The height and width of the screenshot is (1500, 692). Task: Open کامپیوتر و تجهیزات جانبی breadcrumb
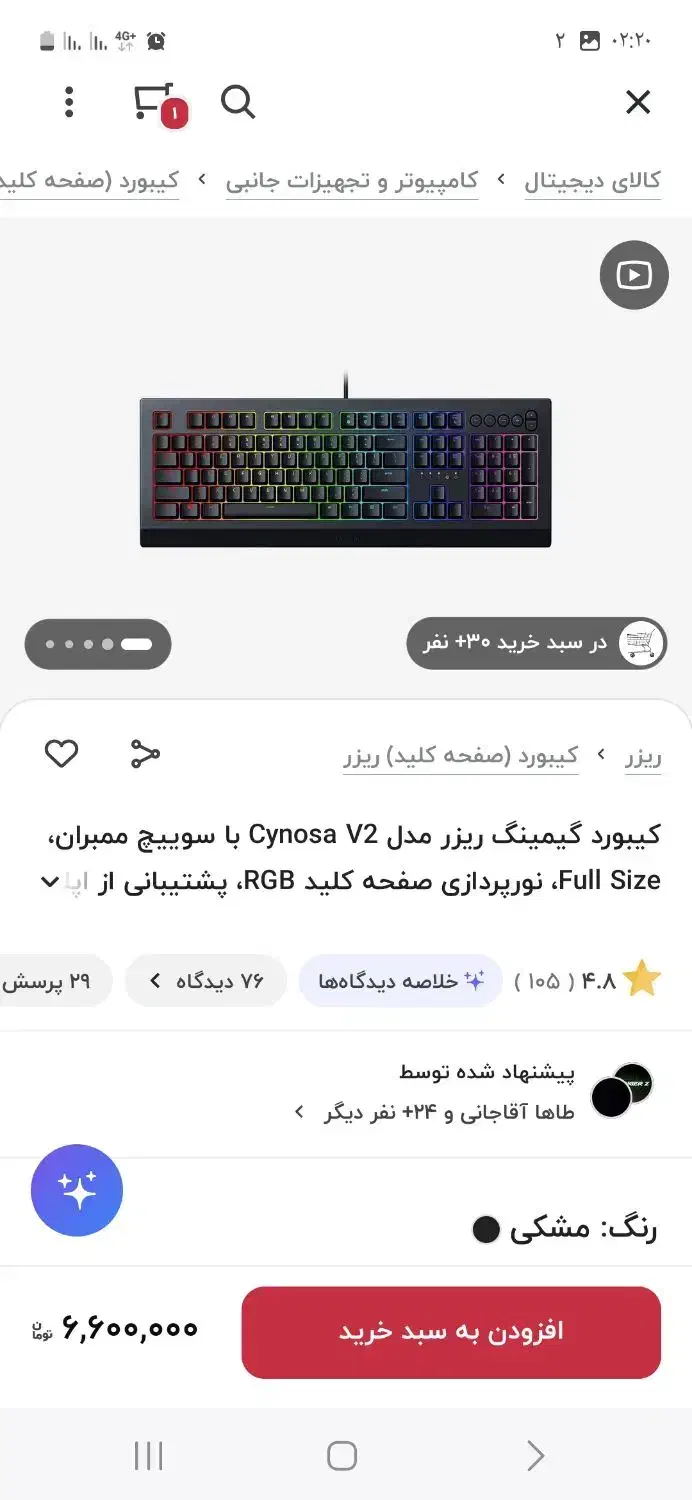click(x=352, y=181)
